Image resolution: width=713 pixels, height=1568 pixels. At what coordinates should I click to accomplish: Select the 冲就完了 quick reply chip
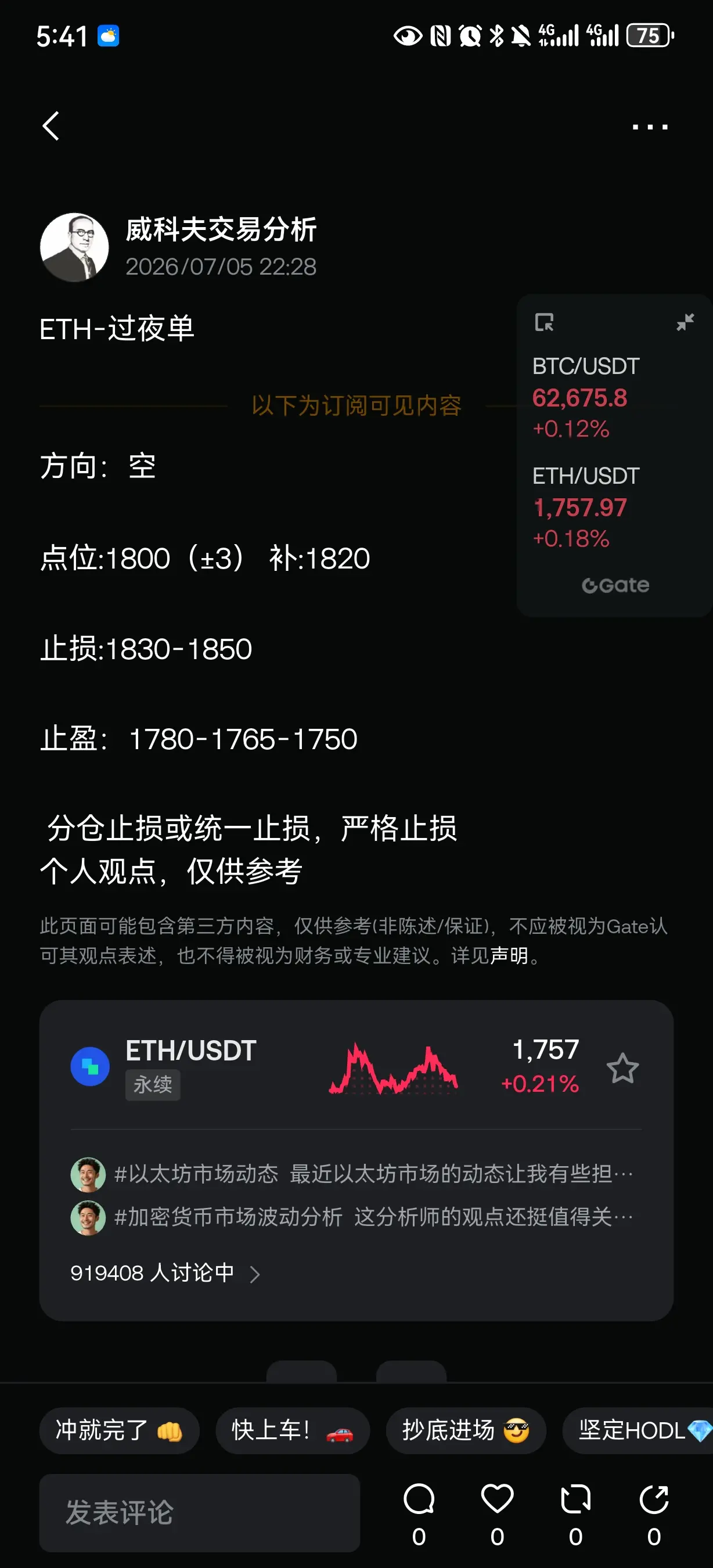coord(119,1430)
